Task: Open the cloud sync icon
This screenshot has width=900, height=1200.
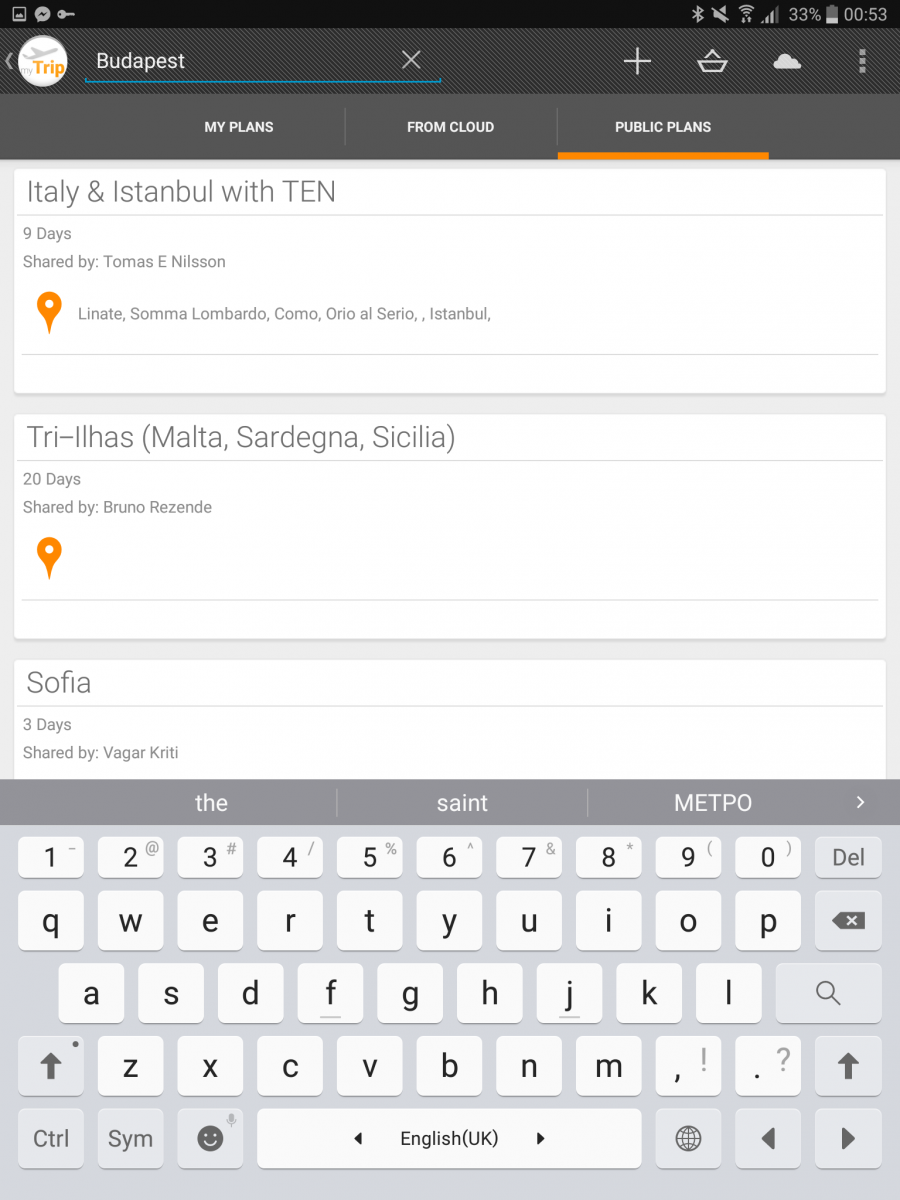Action: coord(787,61)
